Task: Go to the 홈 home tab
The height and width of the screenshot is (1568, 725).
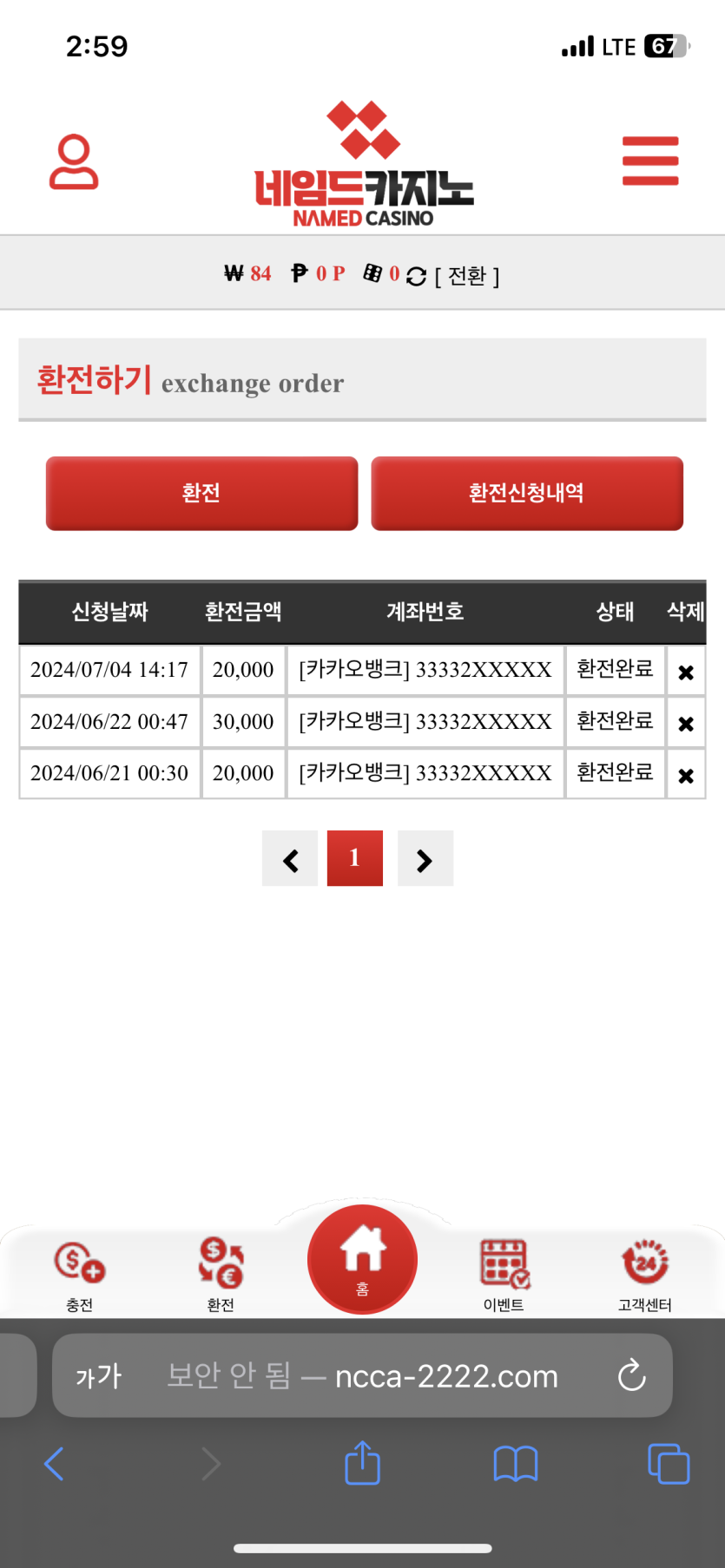Action: click(362, 1260)
